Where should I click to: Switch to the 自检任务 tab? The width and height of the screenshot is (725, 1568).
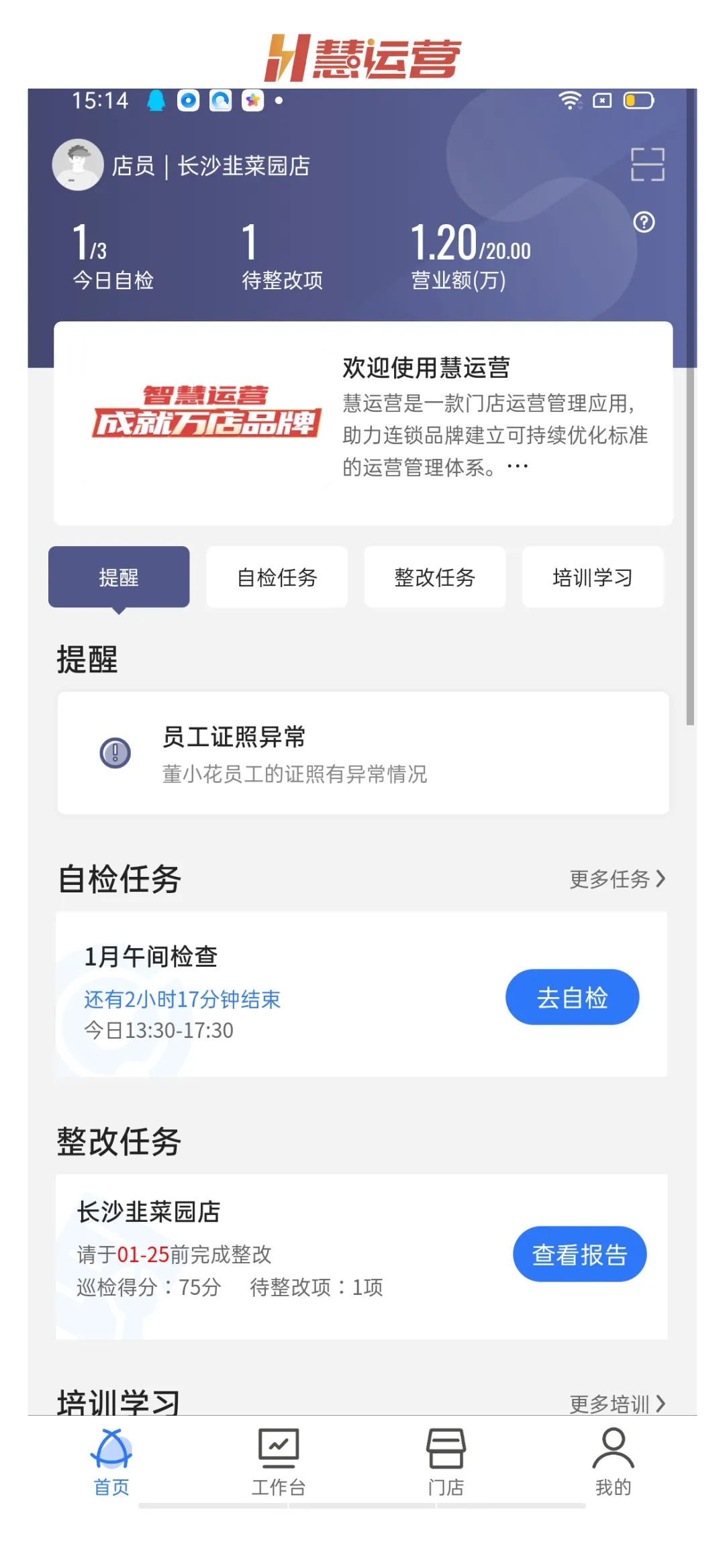(x=277, y=577)
